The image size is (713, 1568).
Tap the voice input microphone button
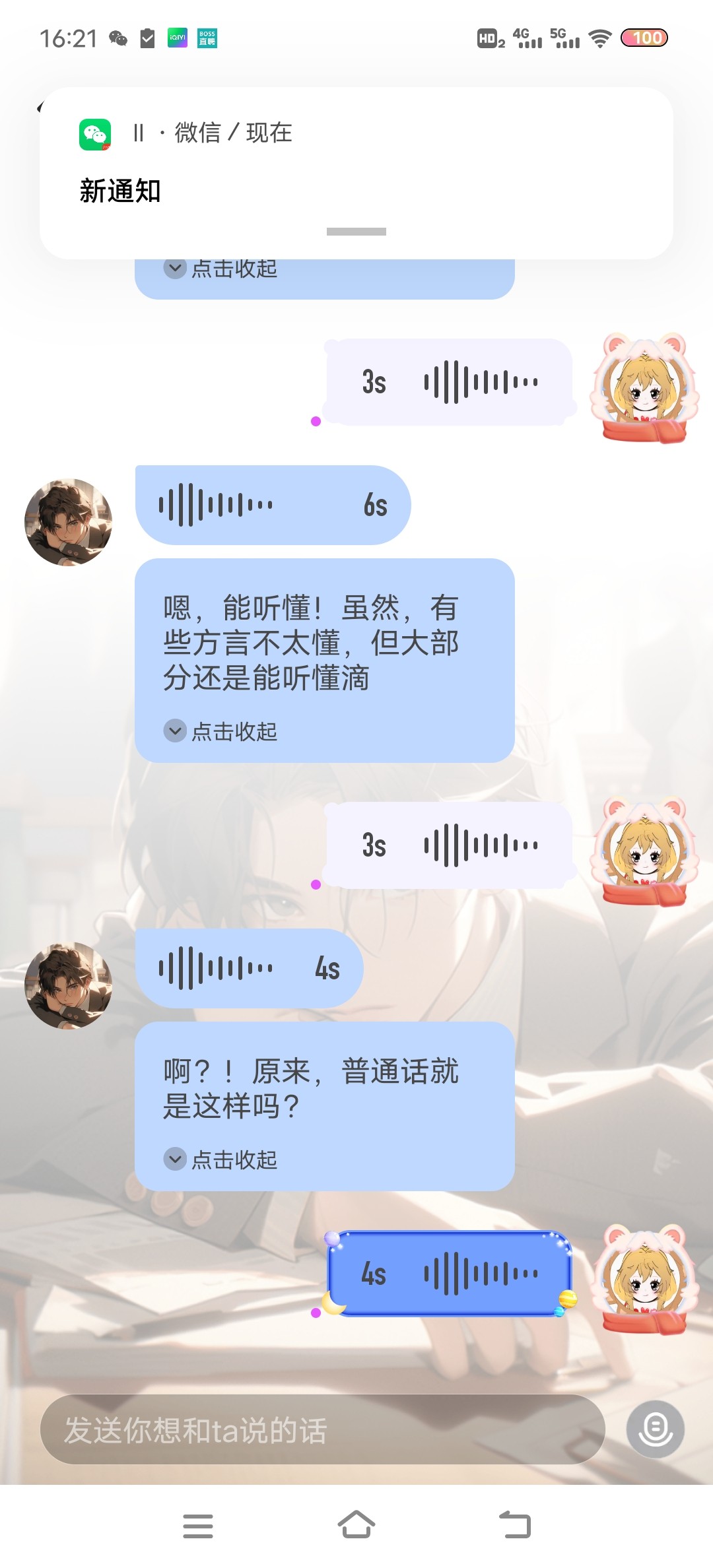coord(655,1429)
